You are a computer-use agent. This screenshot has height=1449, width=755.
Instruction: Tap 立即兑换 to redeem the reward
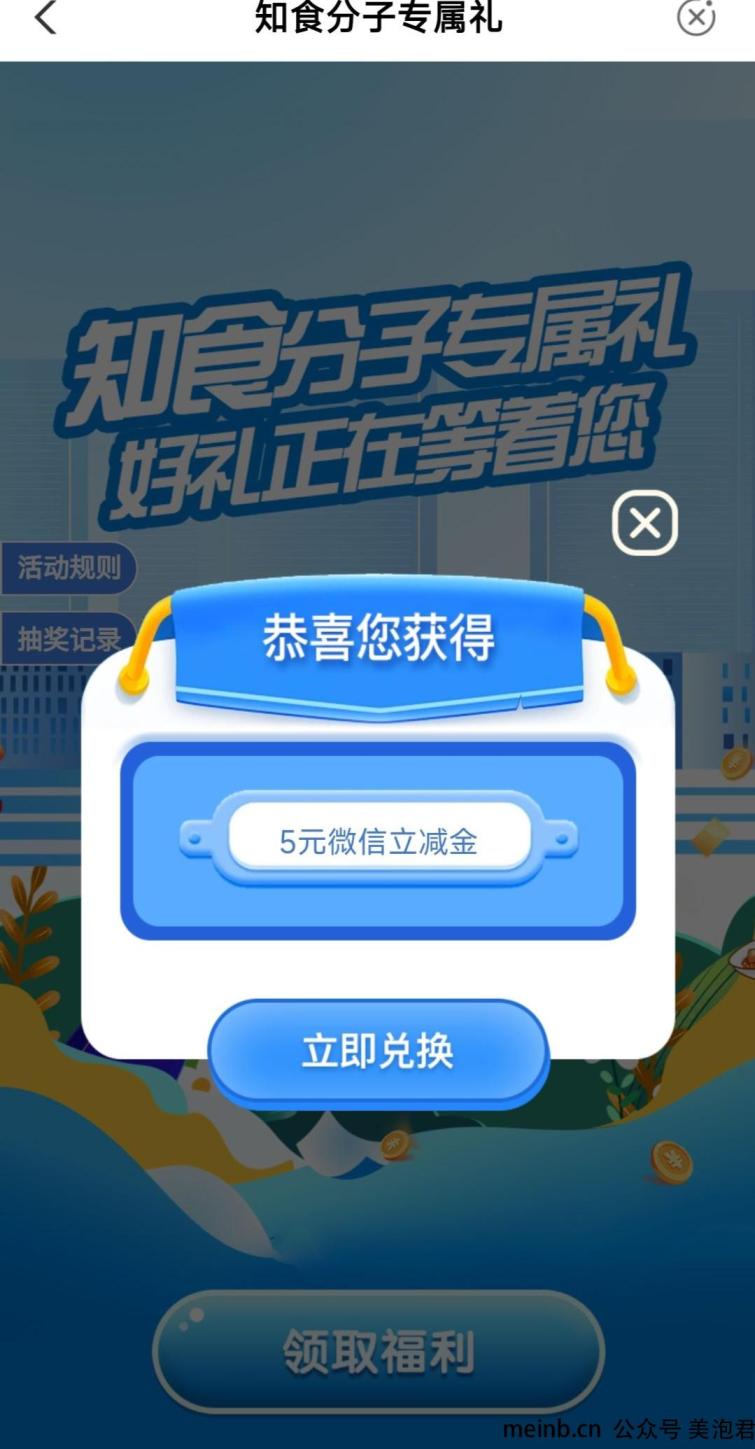[x=378, y=1052]
